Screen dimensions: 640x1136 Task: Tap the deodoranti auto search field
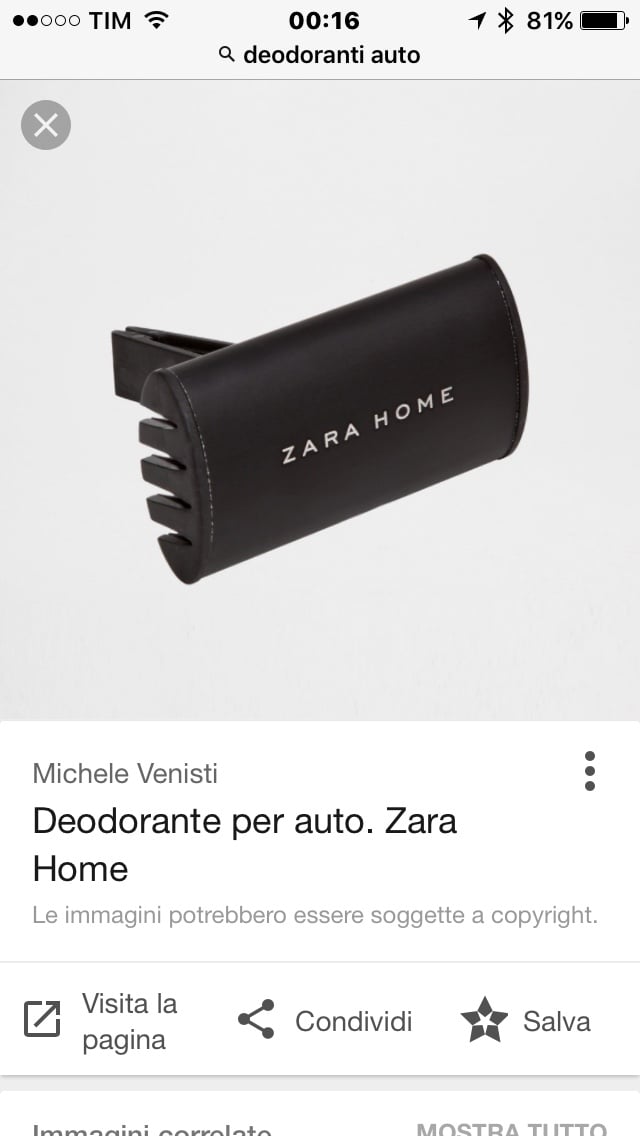320,55
